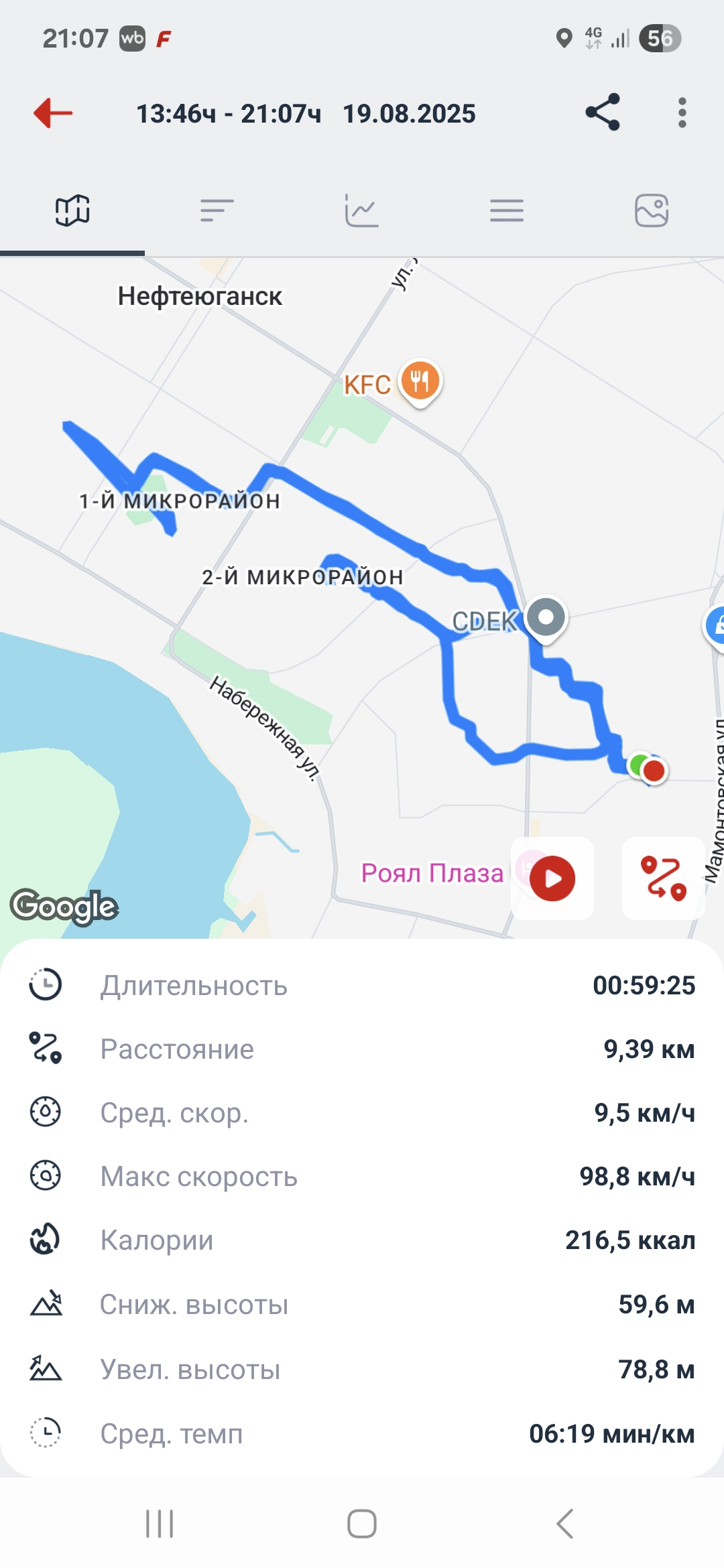The image size is (724, 1568).
Task: Tap the CDEK location pin on map
Action: pos(546,619)
